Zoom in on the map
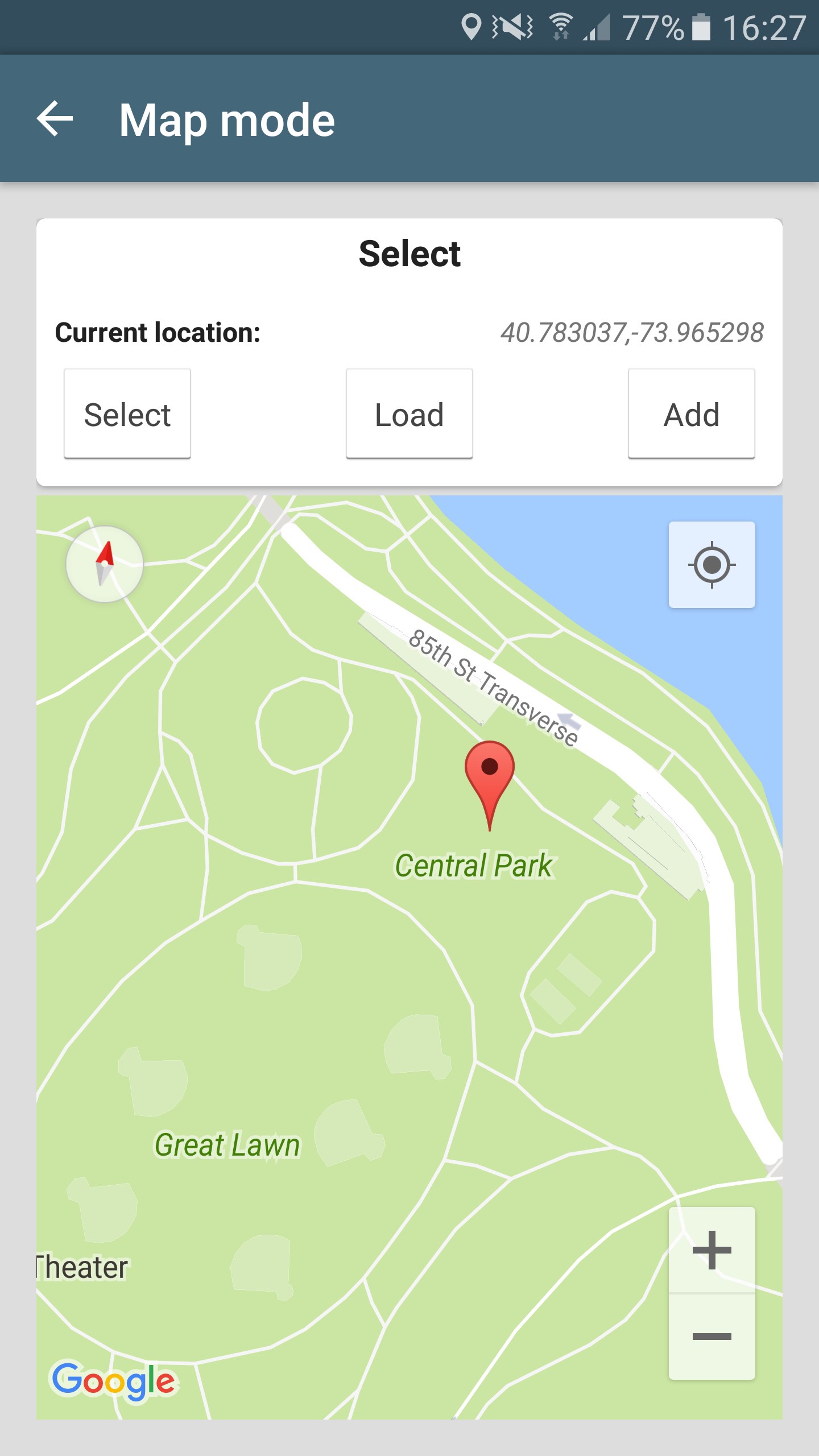Screen dimensions: 819x1456 [712, 1250]
